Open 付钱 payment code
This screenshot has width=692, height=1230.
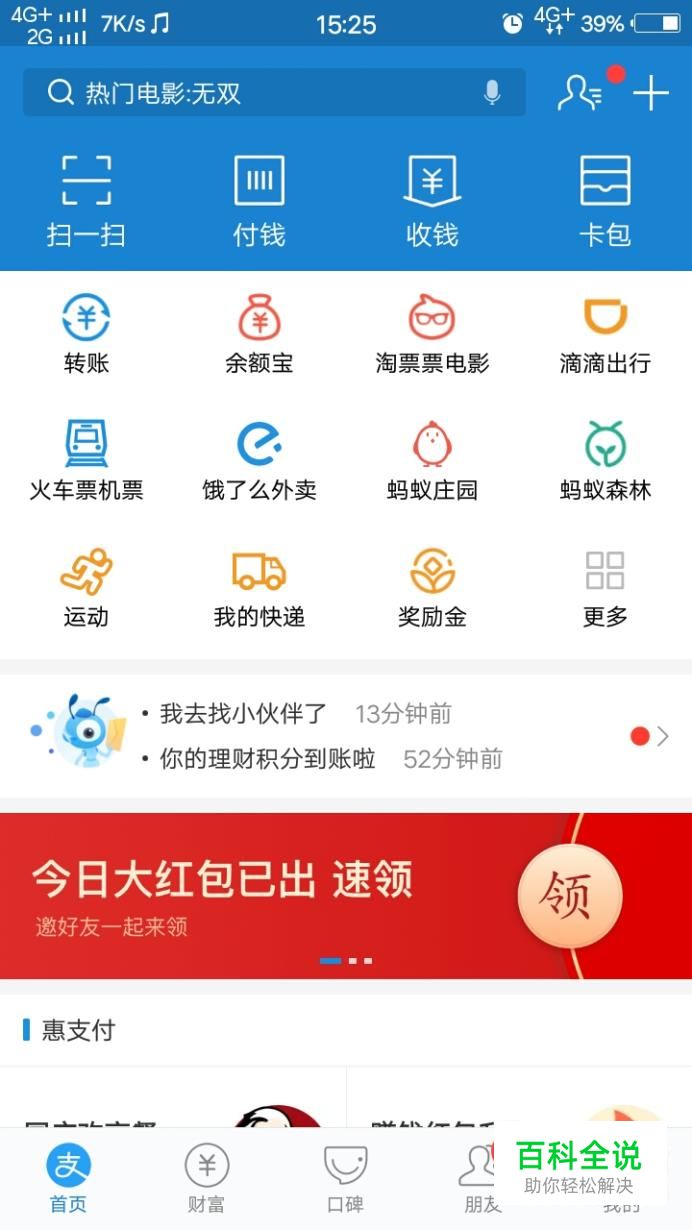click(259, 200)
